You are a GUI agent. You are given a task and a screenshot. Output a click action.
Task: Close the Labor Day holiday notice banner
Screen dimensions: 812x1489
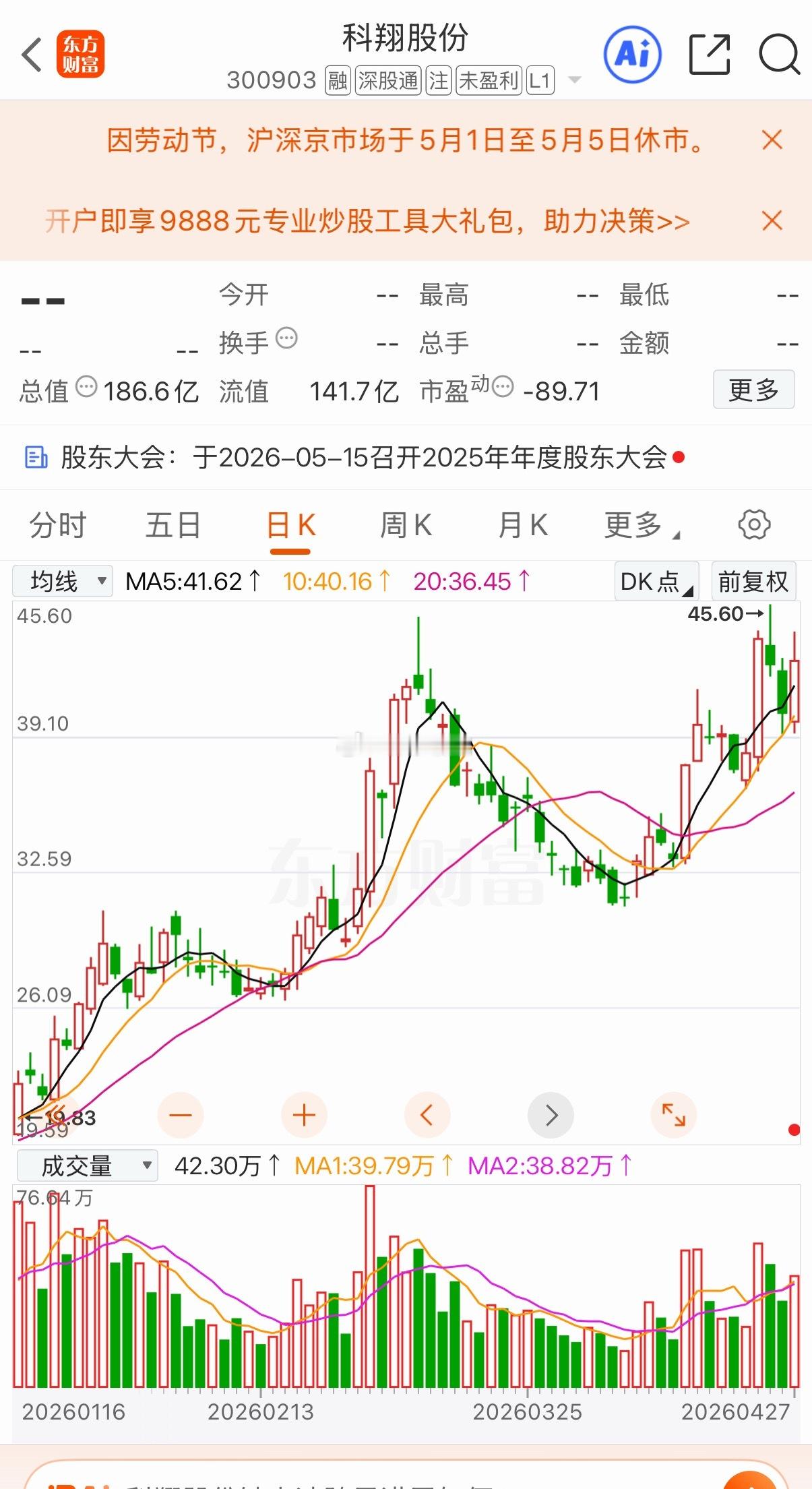pyautogui.click(x=772, y=140)
